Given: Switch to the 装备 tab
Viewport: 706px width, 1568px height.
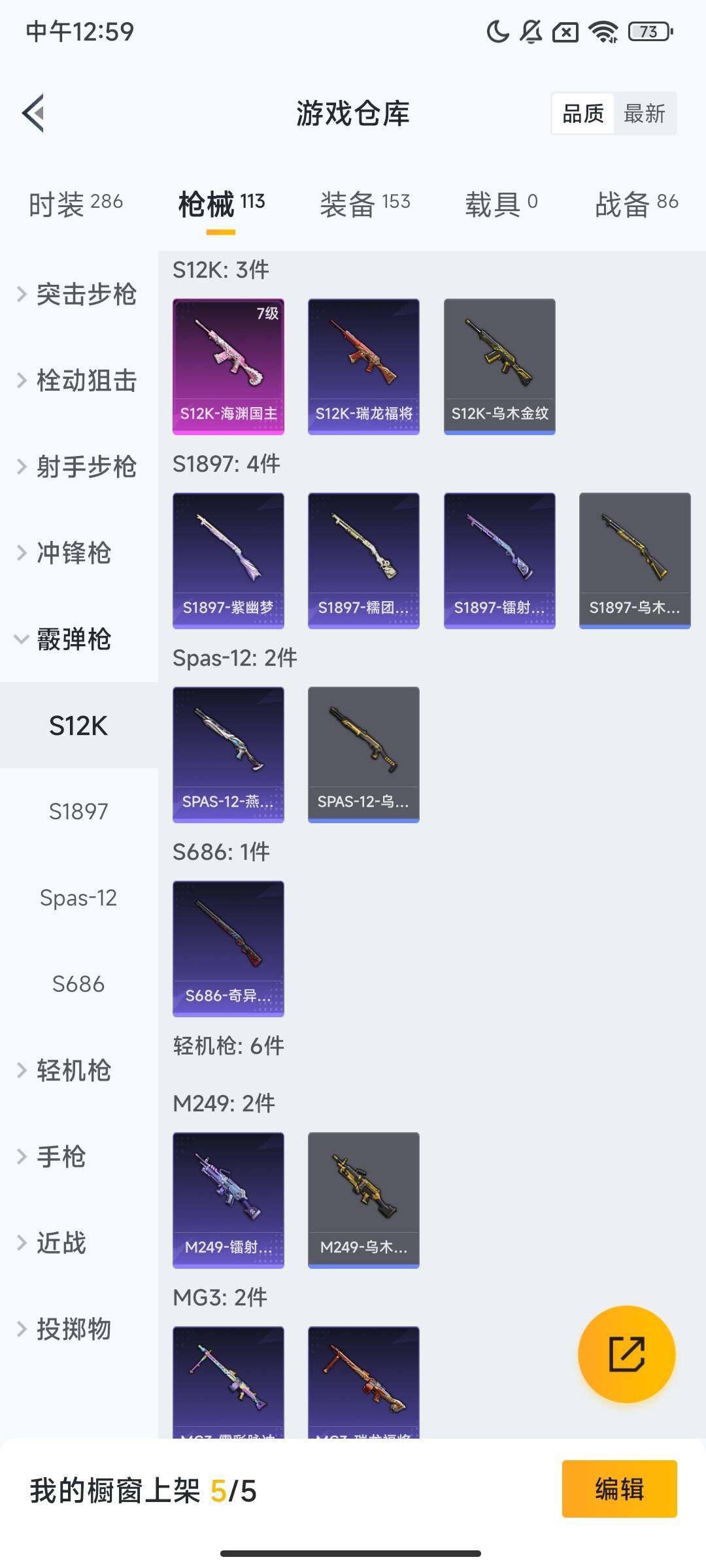Looking at the screenshot, I should point(363,203).
